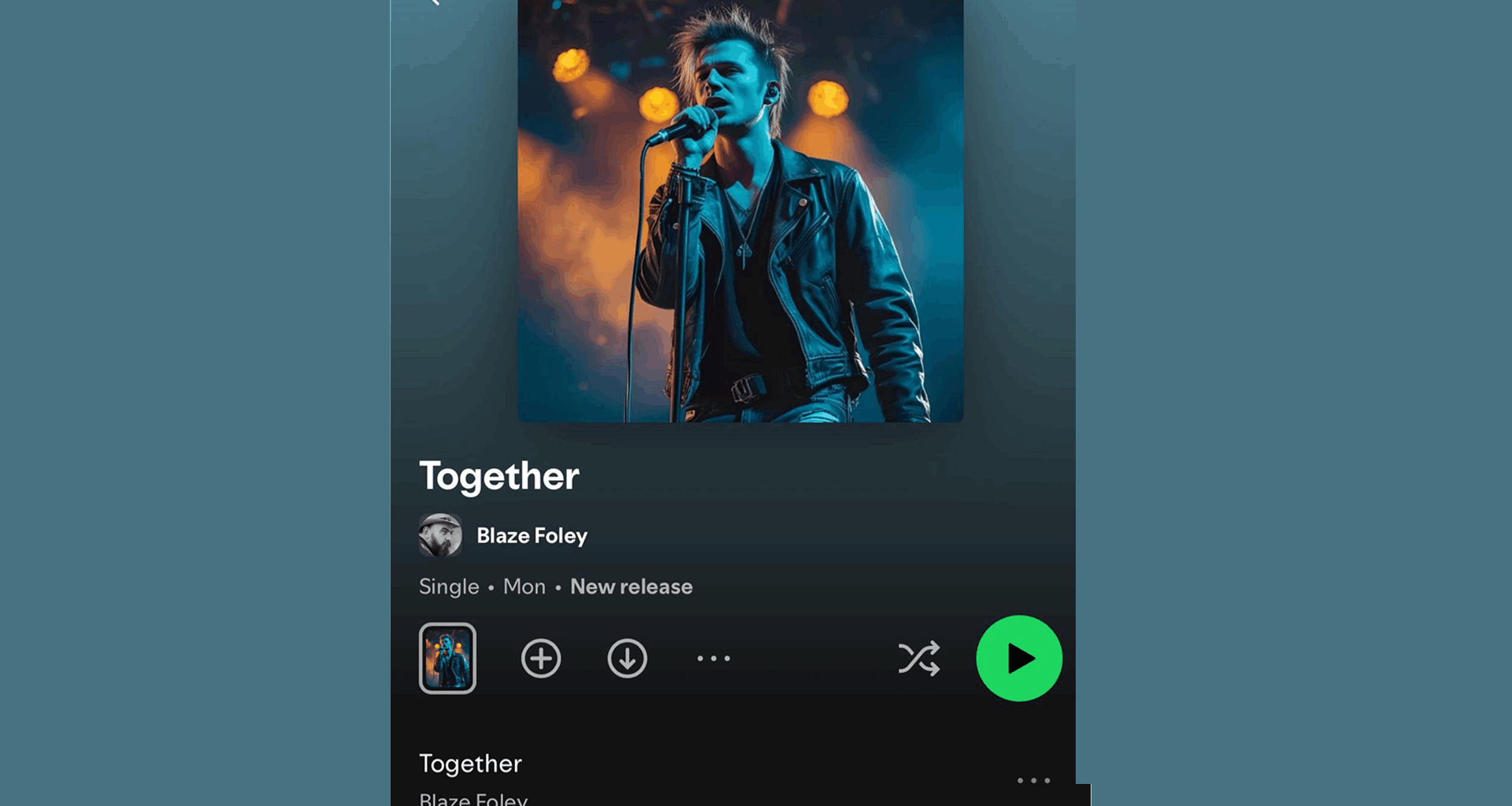Add Together to your library
Image resolution: width=1512 pixels, height=806 pixels.
point(541,659)
